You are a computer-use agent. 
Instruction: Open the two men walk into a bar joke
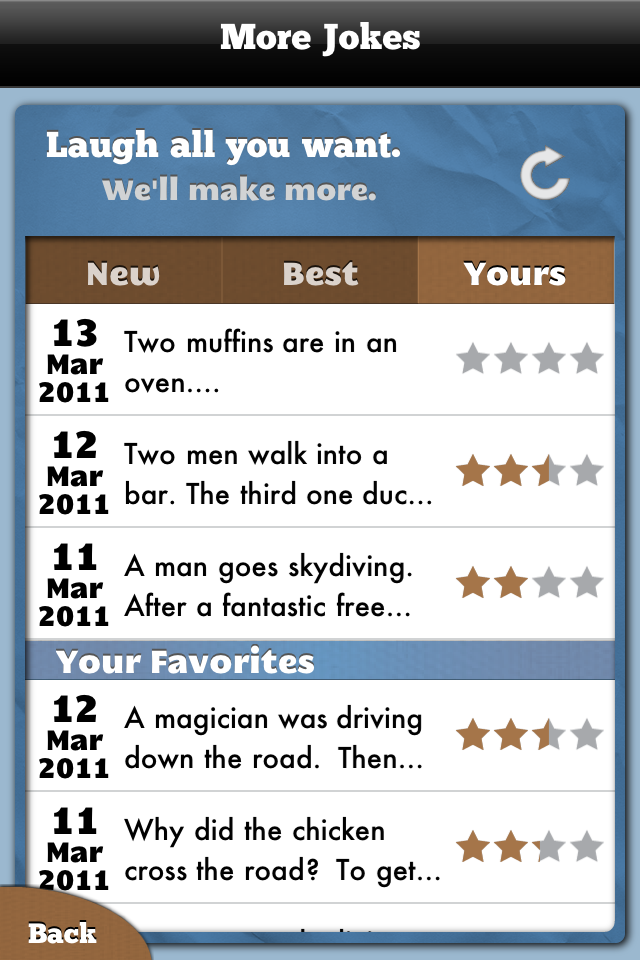tap(278, 474)
